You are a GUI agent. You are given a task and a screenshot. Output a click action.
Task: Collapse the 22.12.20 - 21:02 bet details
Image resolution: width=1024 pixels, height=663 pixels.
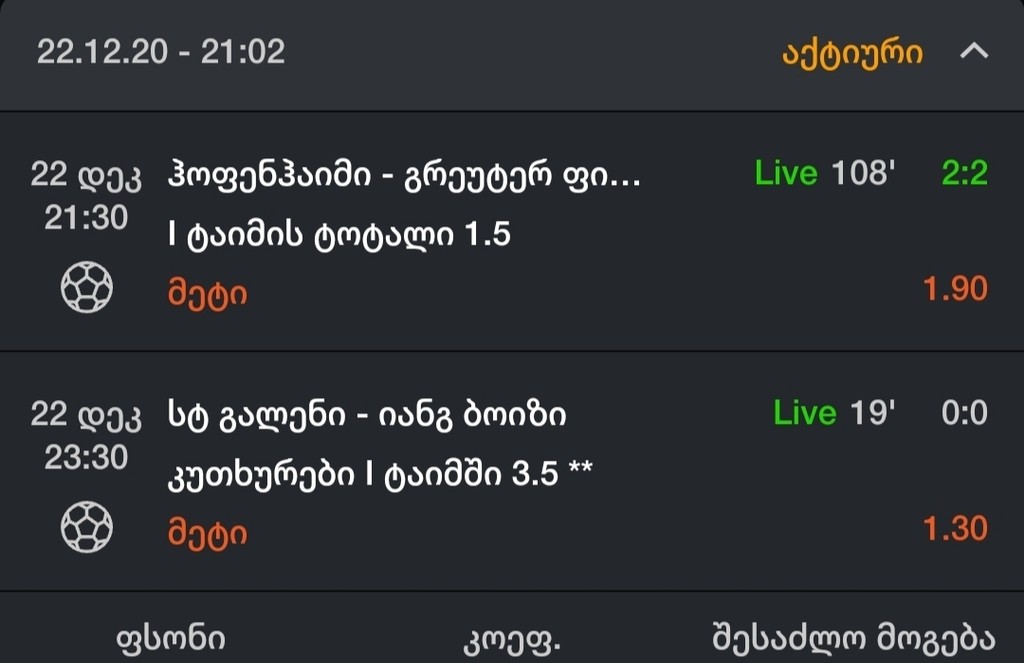(x=974, y=52)
